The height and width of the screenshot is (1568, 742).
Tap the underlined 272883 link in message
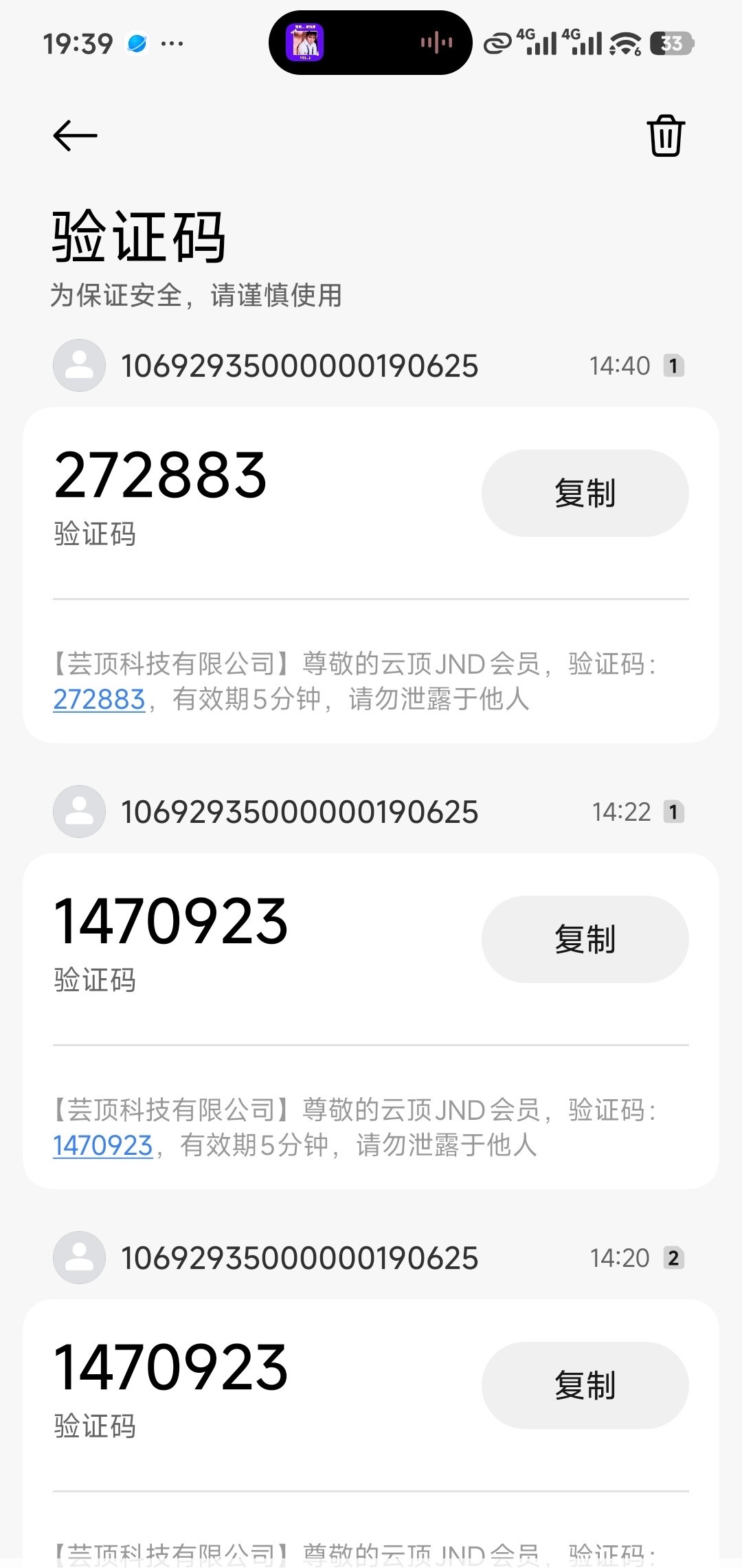tap(99, 700)
